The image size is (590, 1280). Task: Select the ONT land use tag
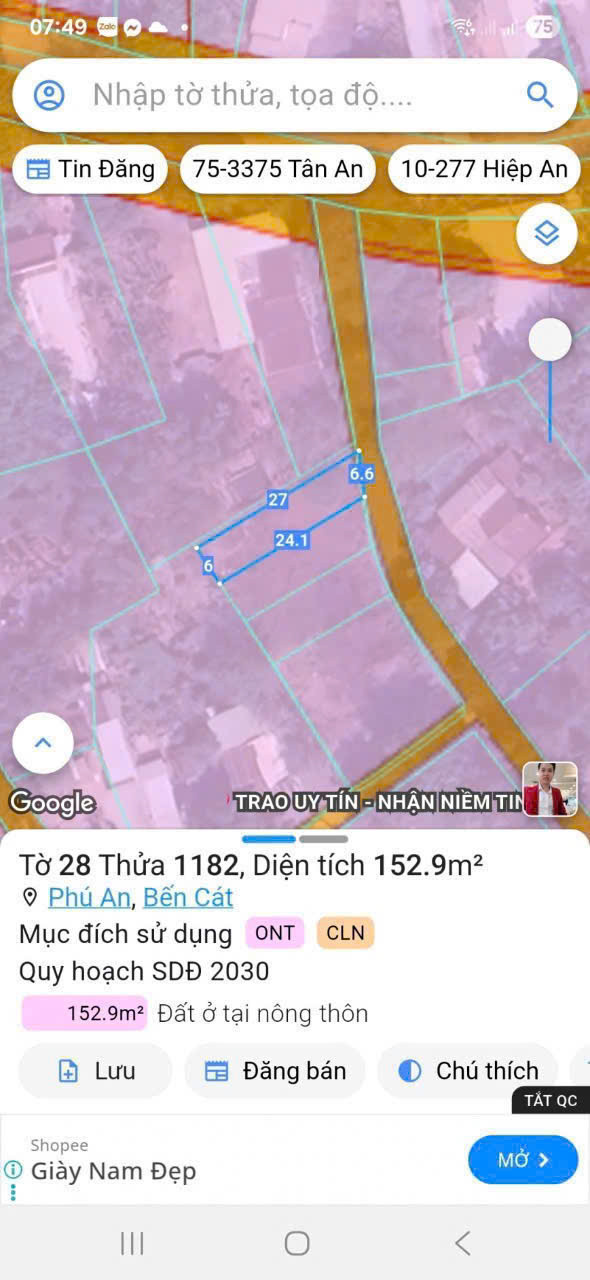tap(274, 933)
